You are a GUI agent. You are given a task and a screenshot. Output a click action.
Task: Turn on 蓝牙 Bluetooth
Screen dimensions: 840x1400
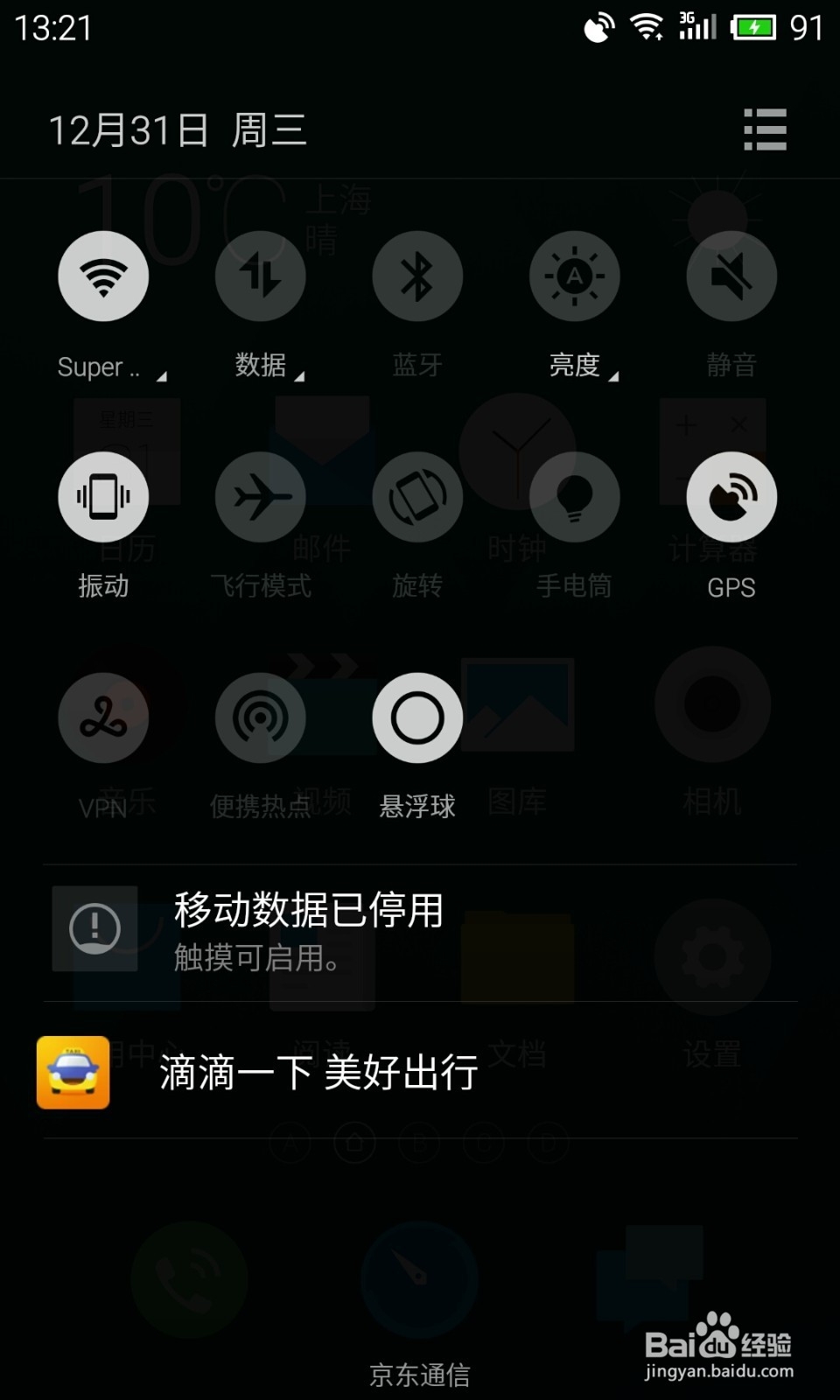click(417, 275)
